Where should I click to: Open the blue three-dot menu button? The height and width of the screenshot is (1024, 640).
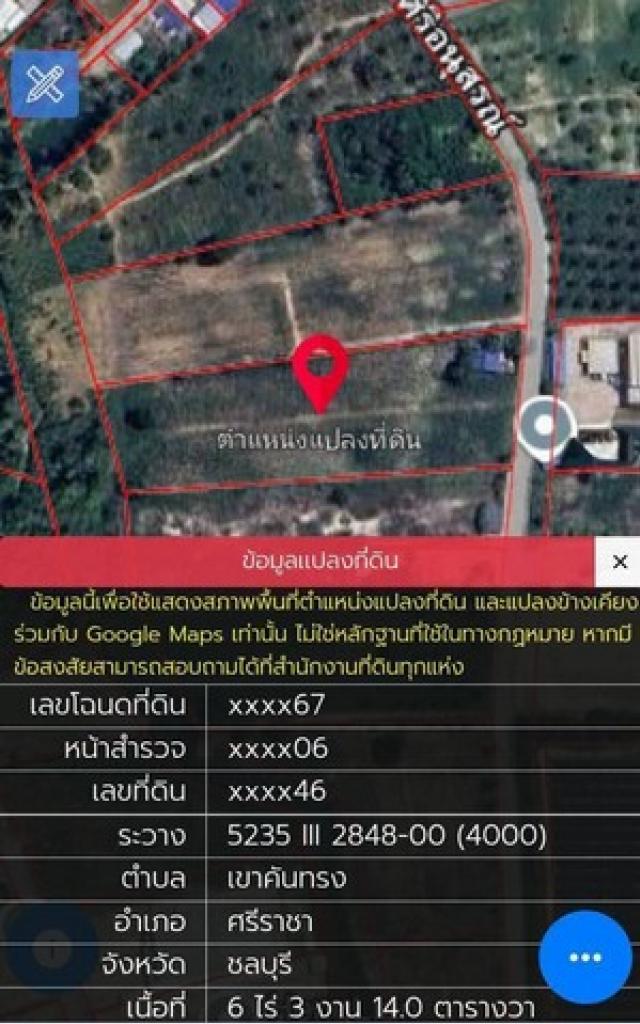(x=585, y=957)
